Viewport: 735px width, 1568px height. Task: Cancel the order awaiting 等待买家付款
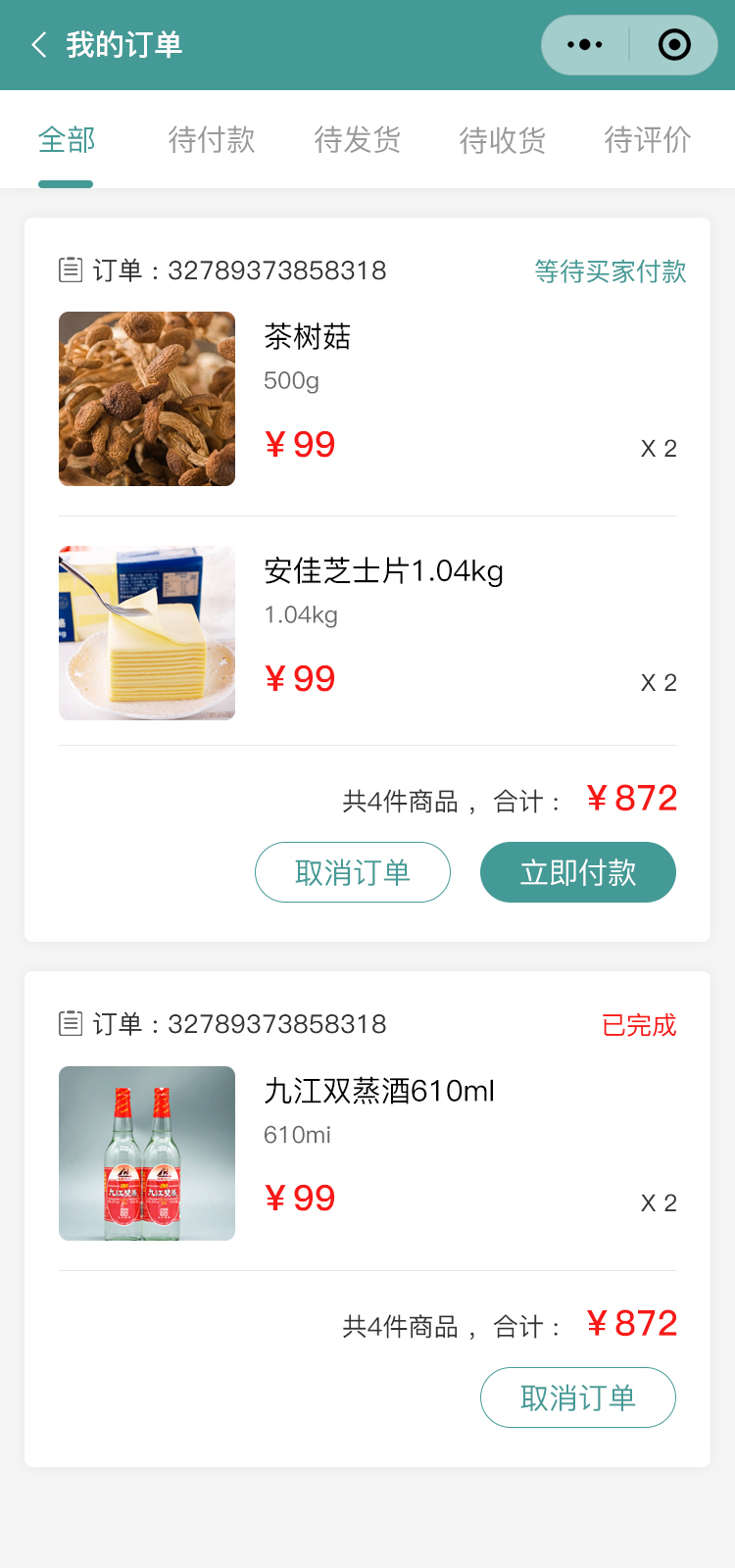pyautogui.click(x=353, y=872)
